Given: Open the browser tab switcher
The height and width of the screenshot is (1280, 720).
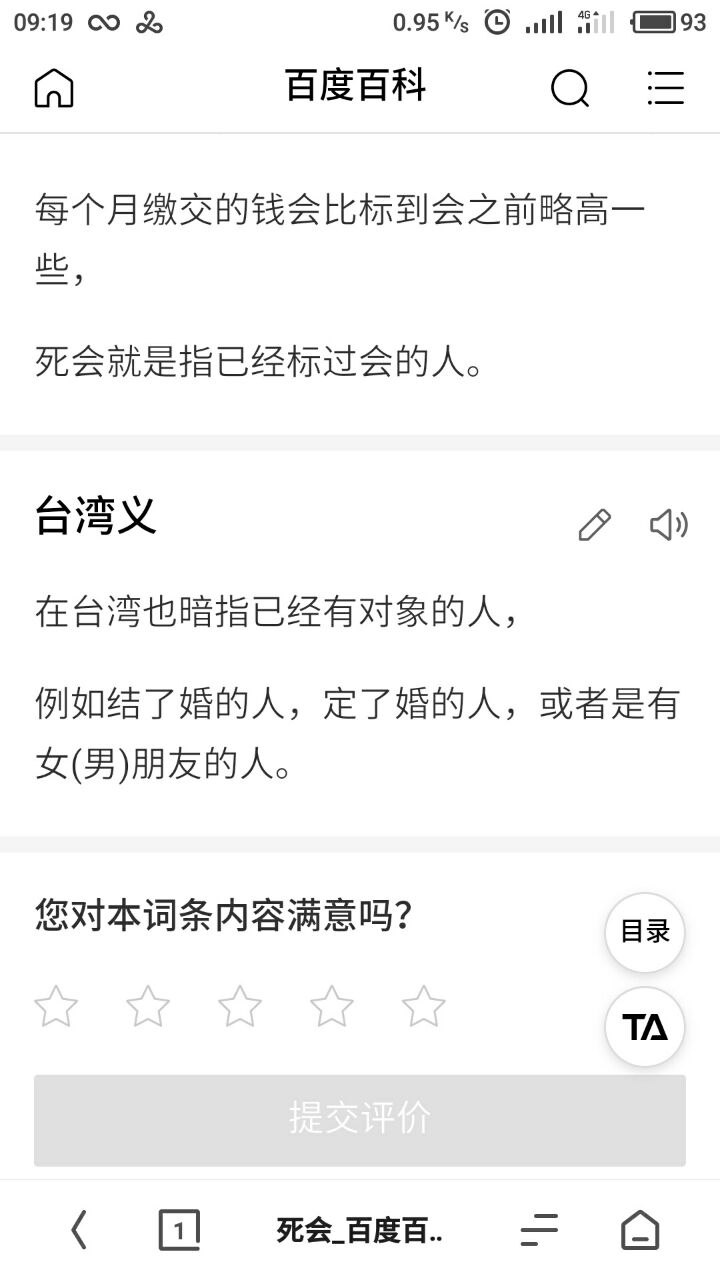Looking at the screenshot, I should coord(179,1230).
